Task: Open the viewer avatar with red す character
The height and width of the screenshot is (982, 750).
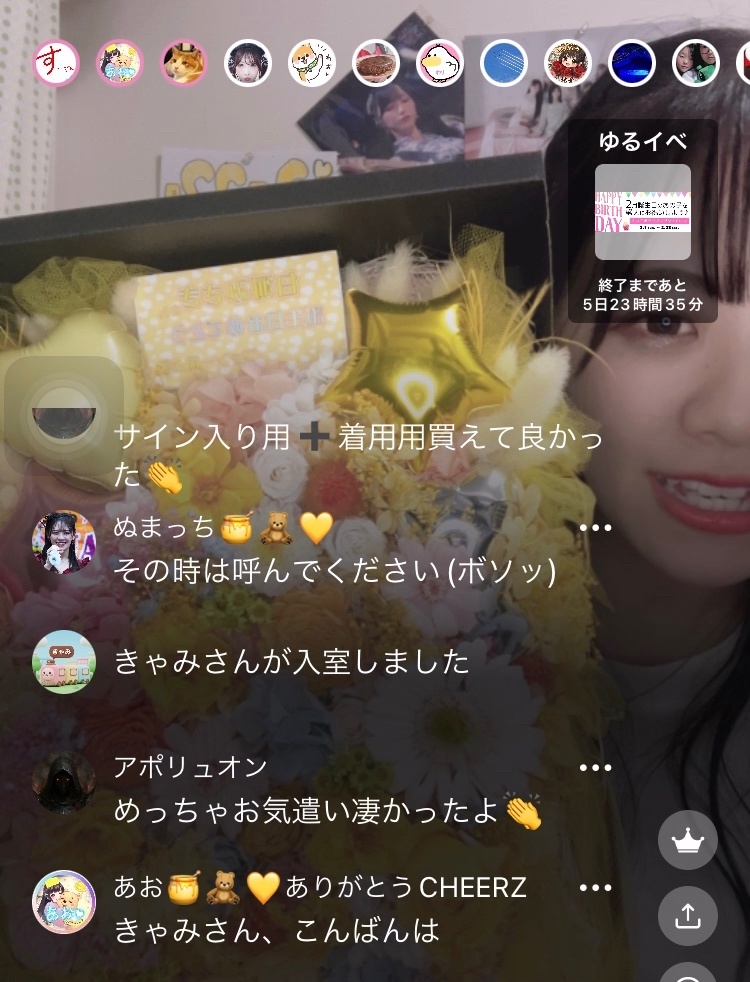Action: pos(56,64)
